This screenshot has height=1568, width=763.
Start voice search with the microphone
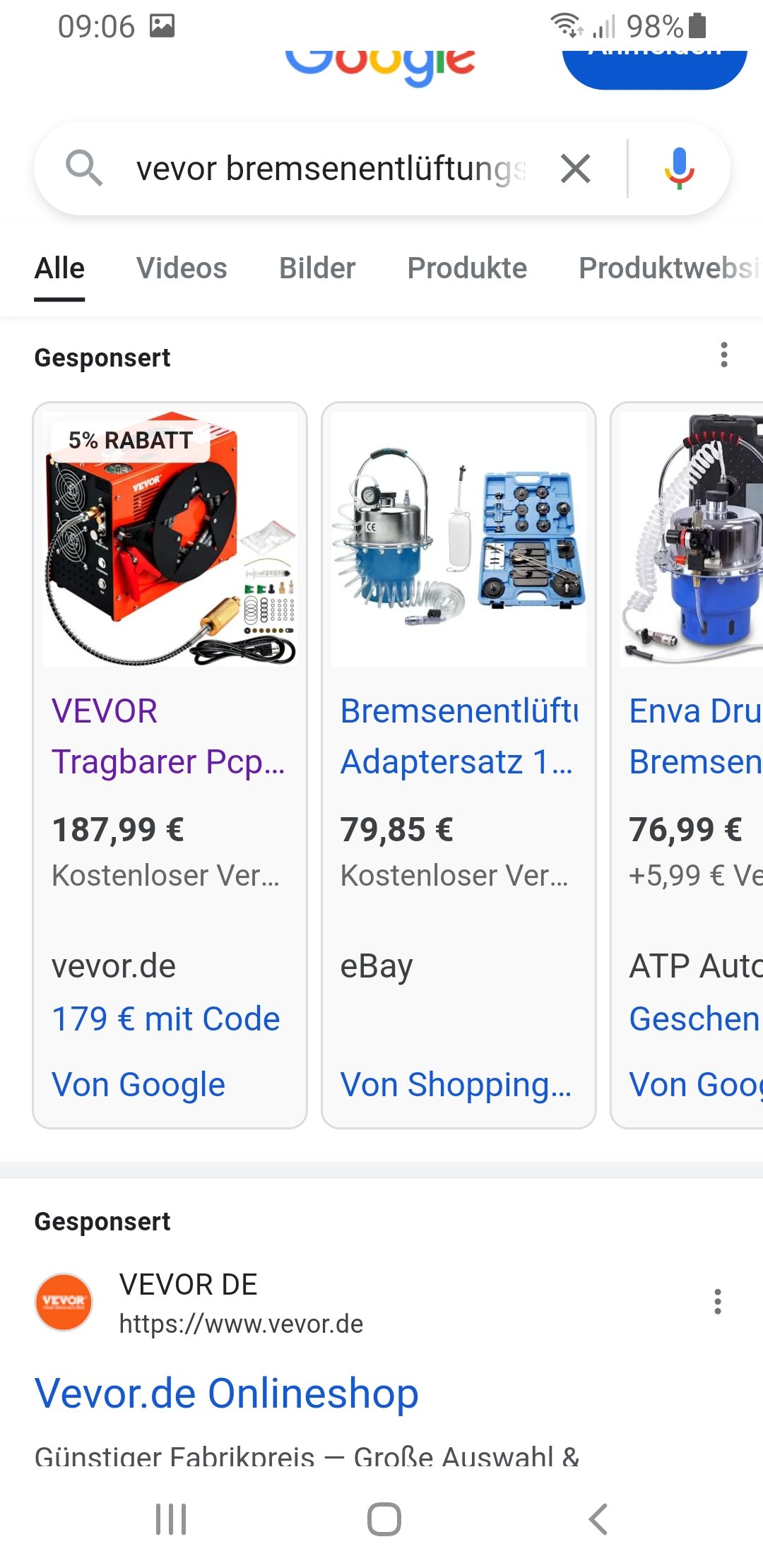tap(679, 169)
